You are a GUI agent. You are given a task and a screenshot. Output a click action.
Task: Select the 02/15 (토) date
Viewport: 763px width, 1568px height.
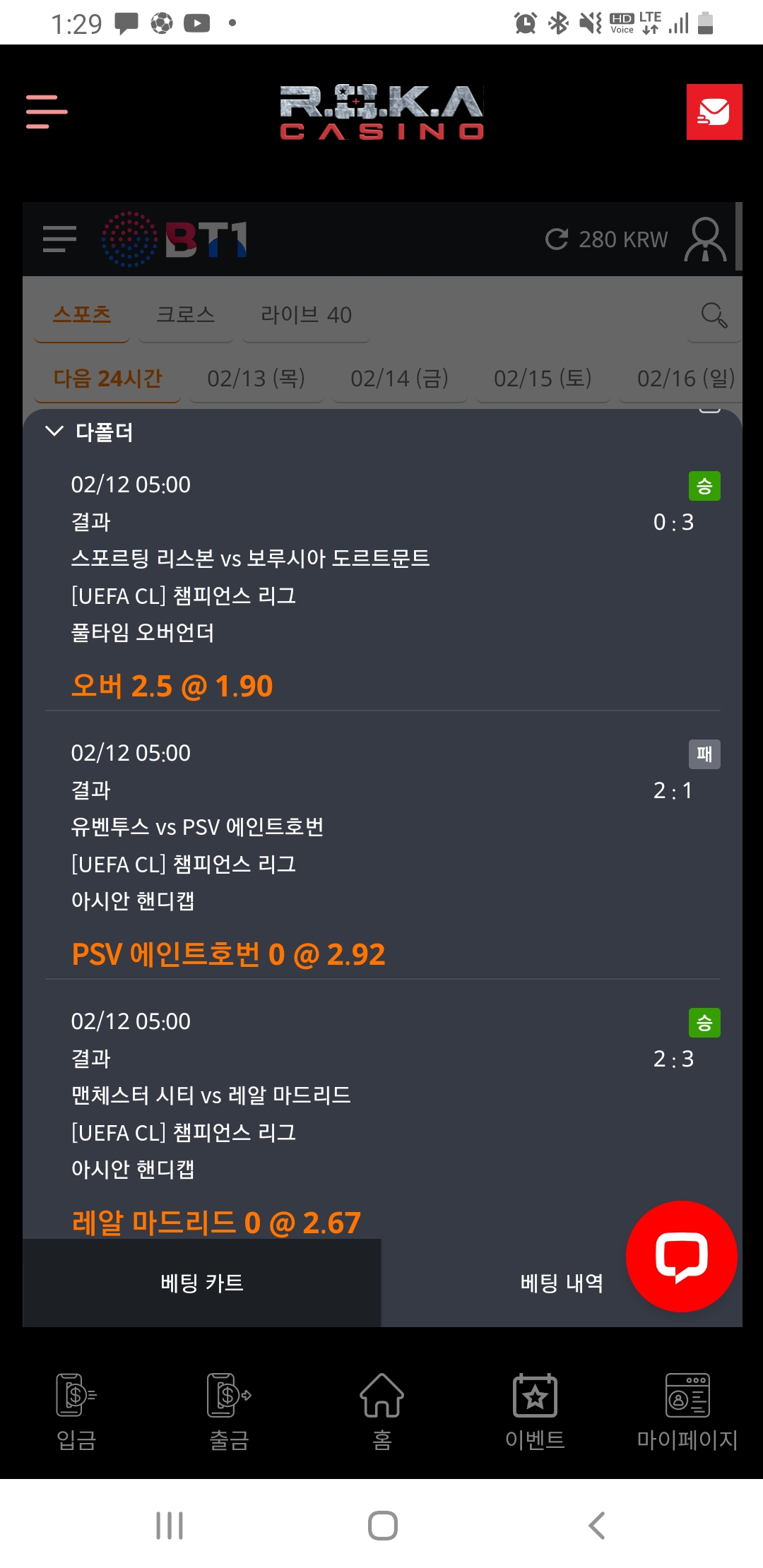coord(543,379)
